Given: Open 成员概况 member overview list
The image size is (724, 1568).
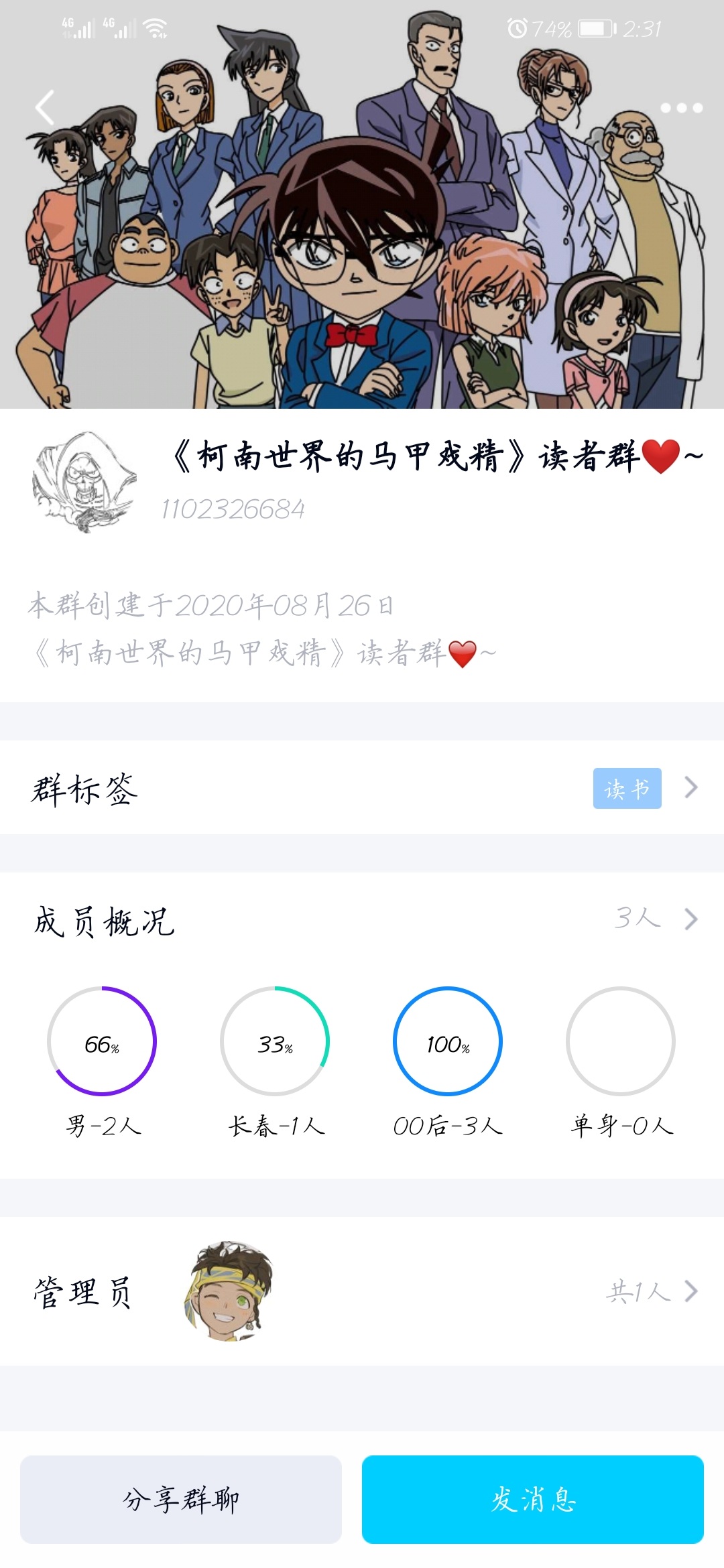Looking at the screenshot, I should [362, 919].
